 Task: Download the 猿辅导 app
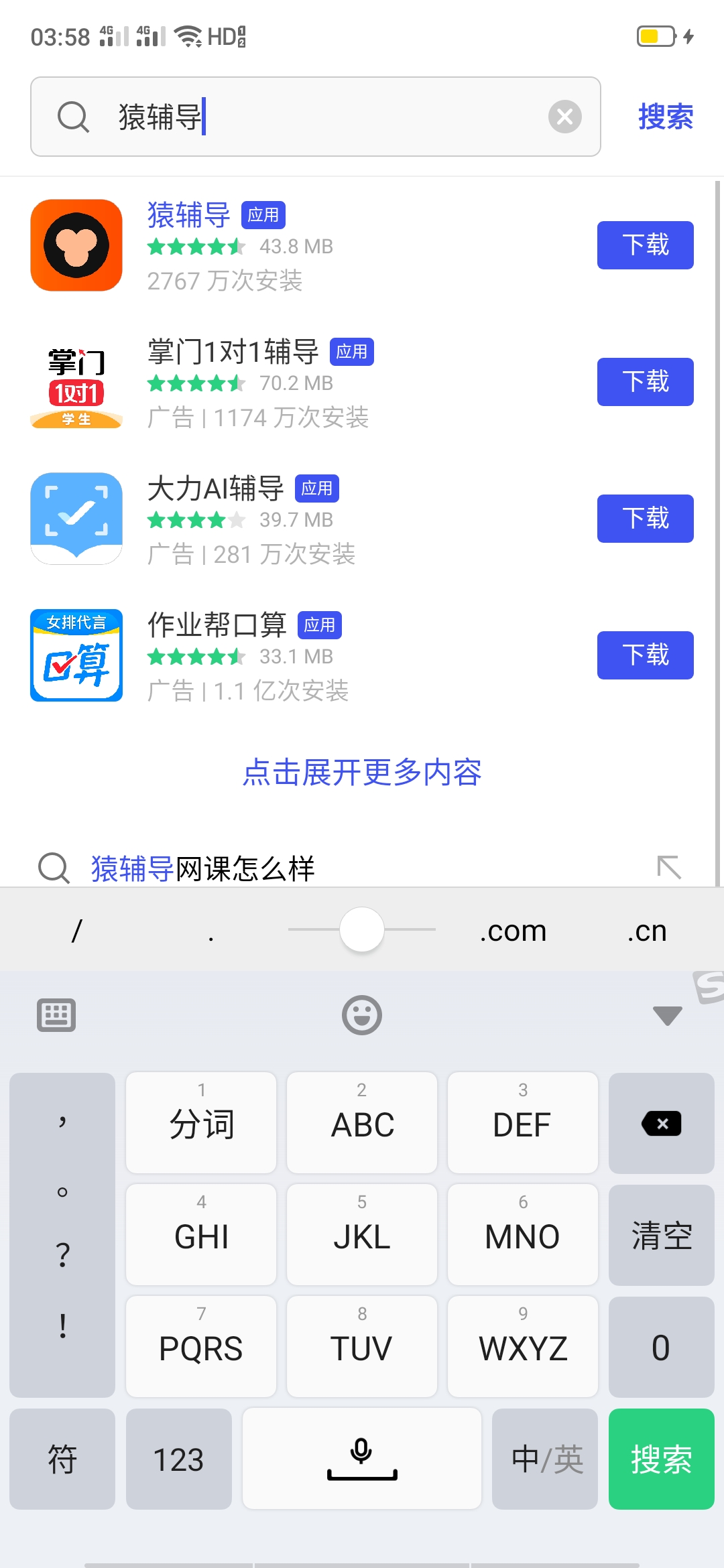[645, 245]
